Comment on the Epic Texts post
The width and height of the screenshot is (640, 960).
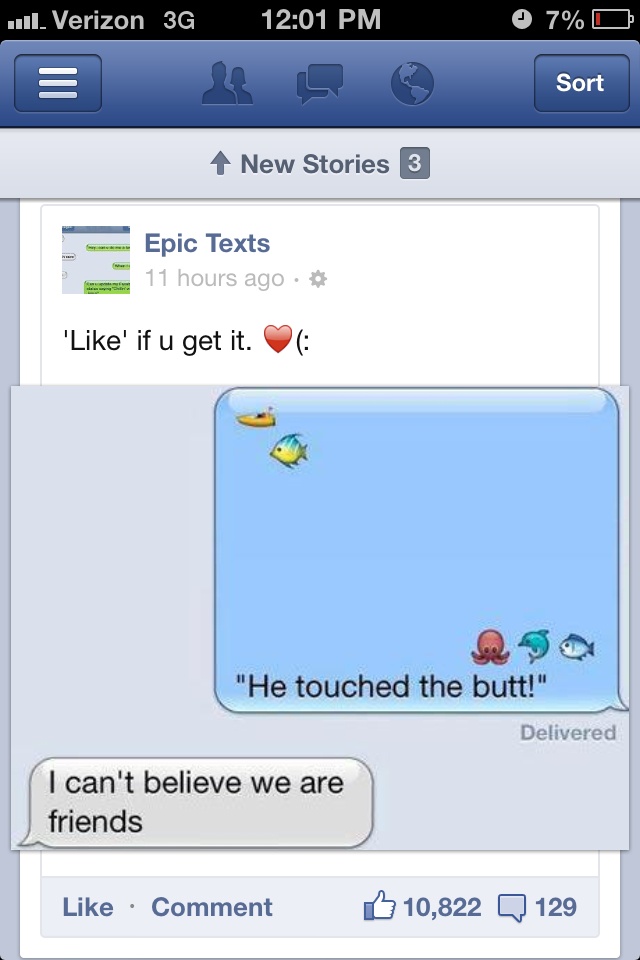pos(211,907)
